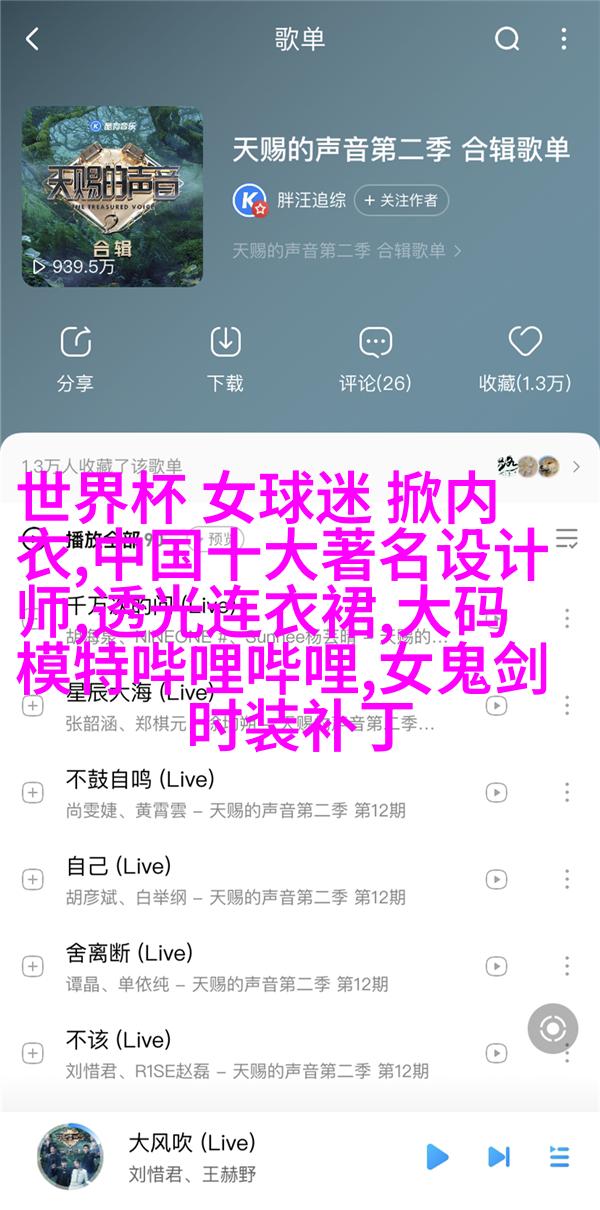This screenshot has height=1210, width=600.
Task: Open search in the playlist header
Action: pos(507,40)
